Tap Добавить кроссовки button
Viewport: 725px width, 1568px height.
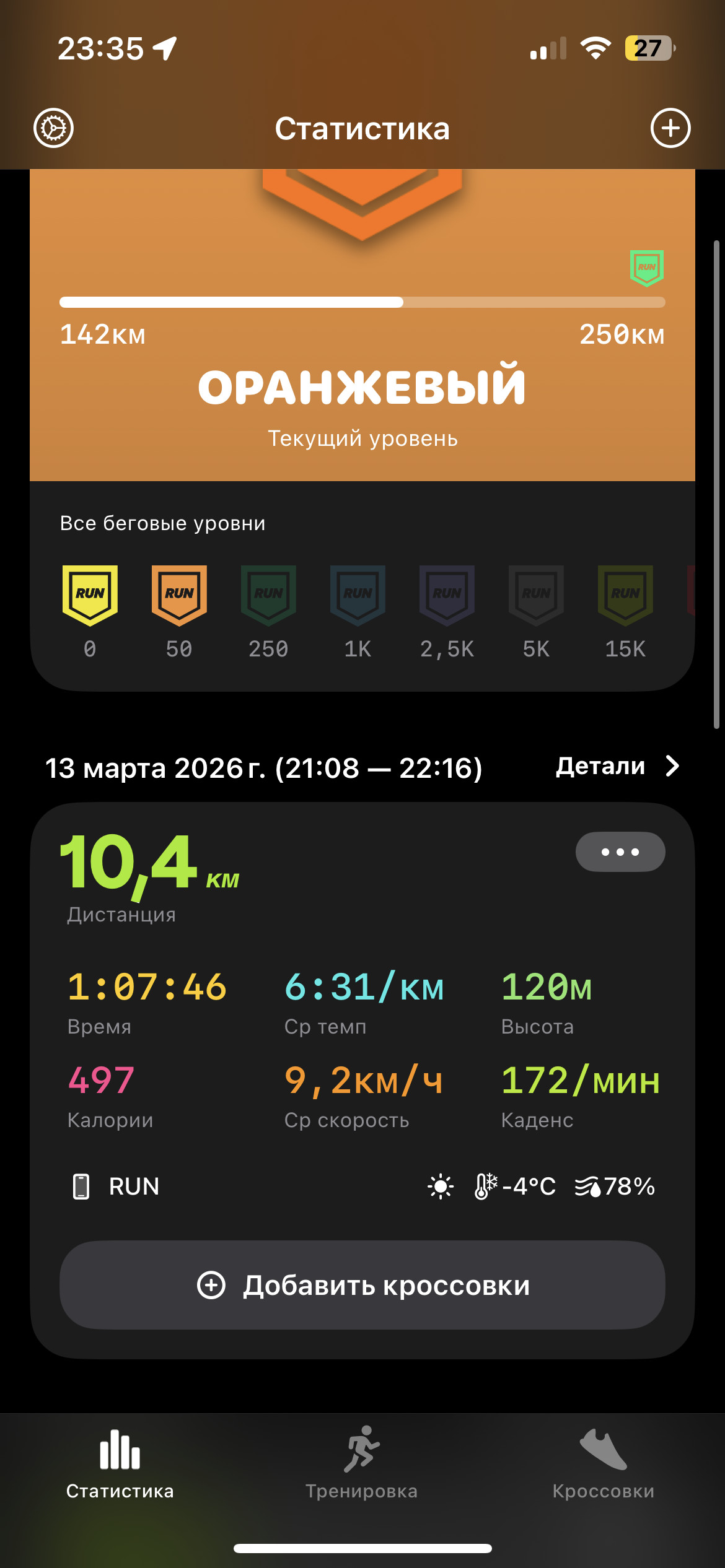point(362,1285)
